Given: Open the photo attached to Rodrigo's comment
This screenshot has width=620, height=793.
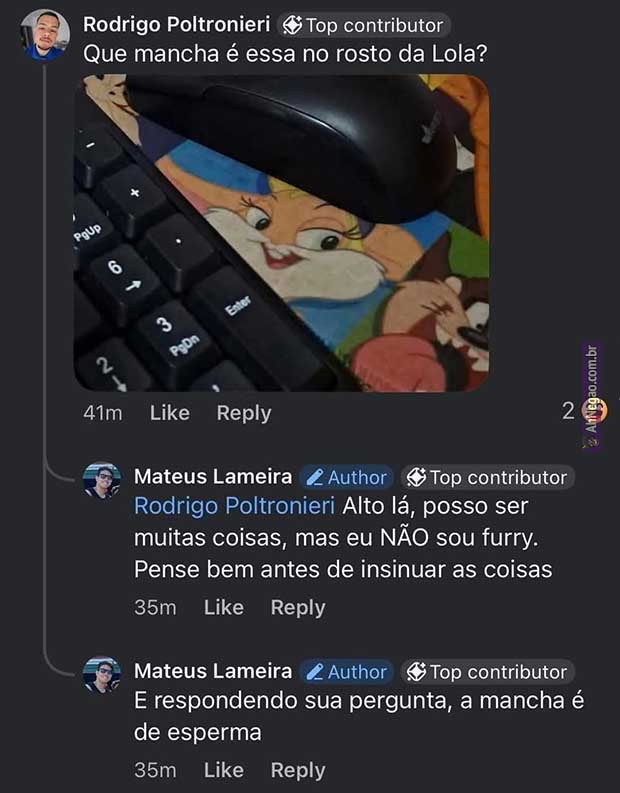Looking at the screenshot, I should [x=281, y=232].
